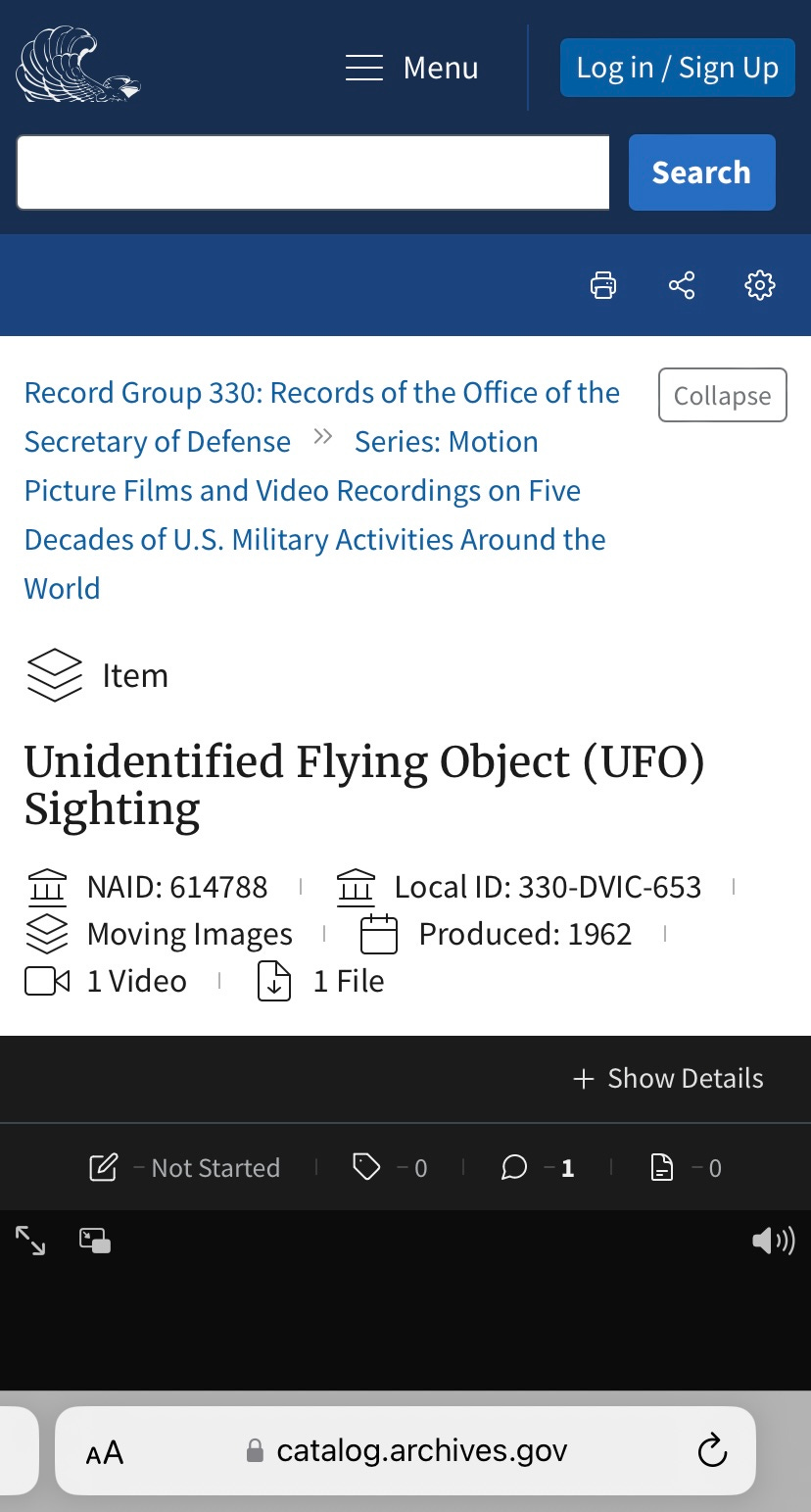This screenshot has width=811, height=1512.
Task: Open the document count icon
Action: (x=686, y=1167)
